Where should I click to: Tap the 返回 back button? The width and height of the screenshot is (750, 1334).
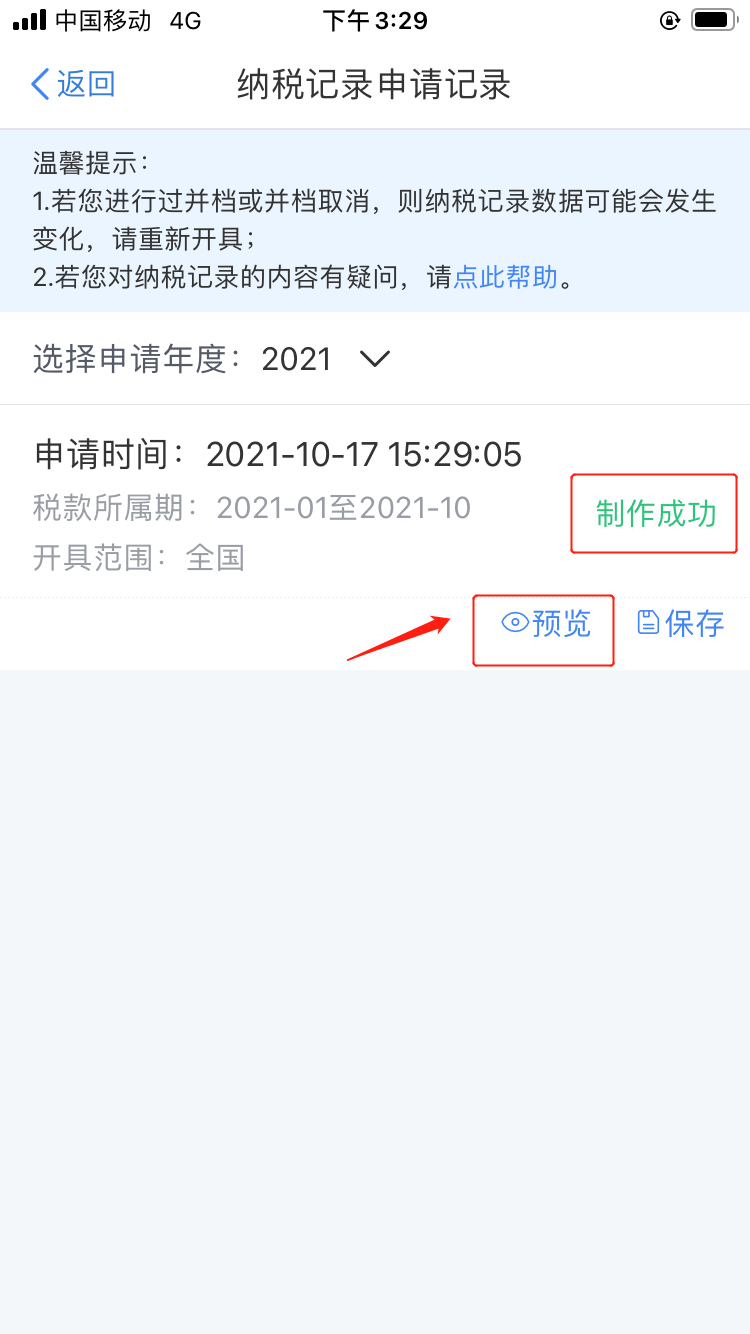[70, 85]
